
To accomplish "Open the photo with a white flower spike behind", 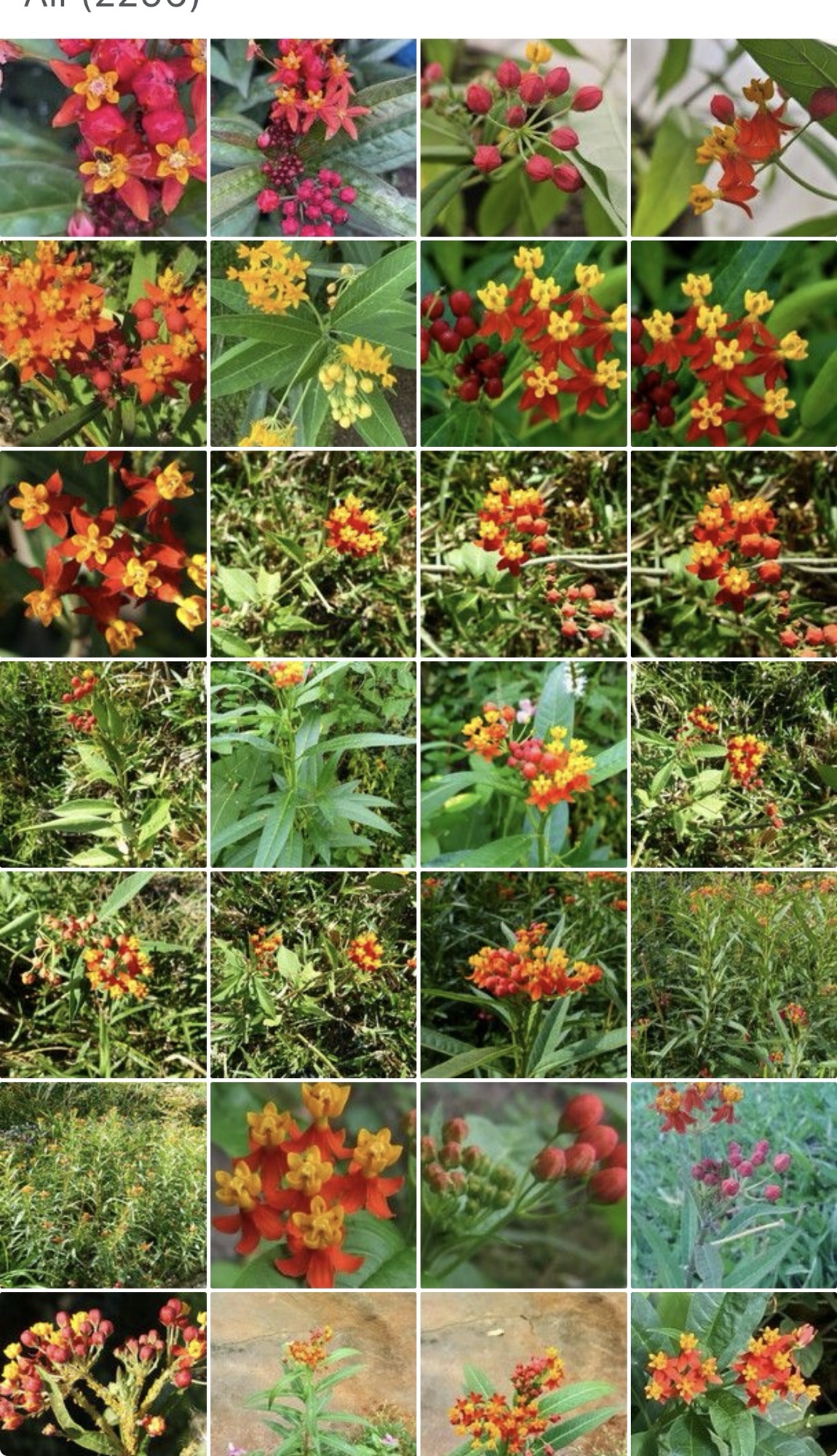I will click(x=523, y=764).
